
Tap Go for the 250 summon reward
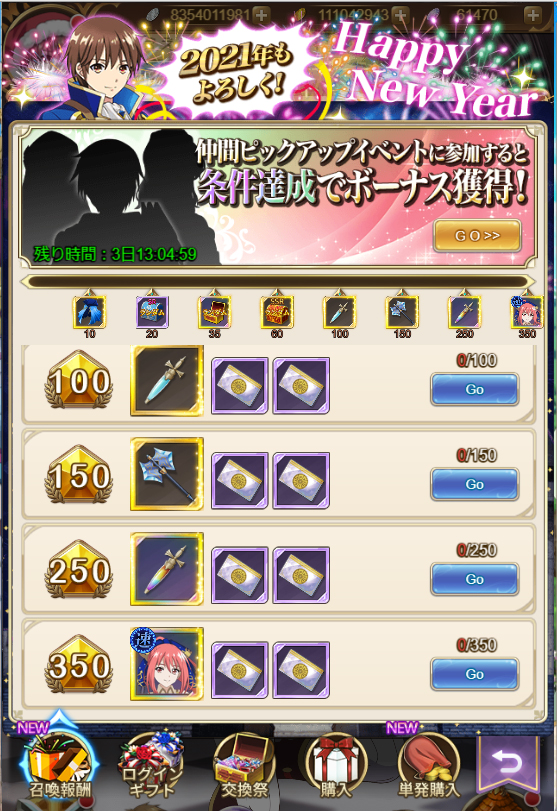point(475,579)
